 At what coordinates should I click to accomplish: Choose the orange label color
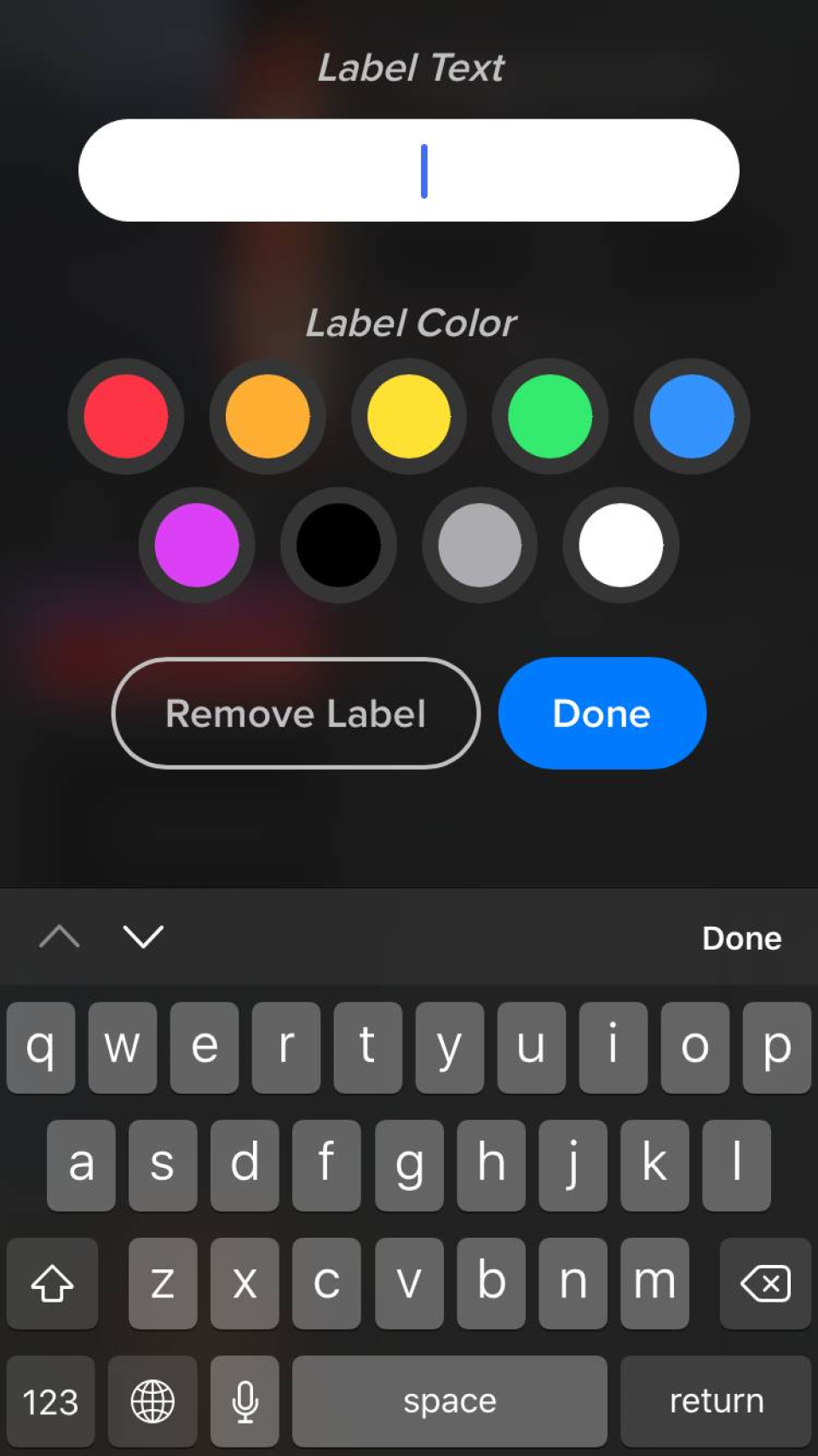(268, 416)
